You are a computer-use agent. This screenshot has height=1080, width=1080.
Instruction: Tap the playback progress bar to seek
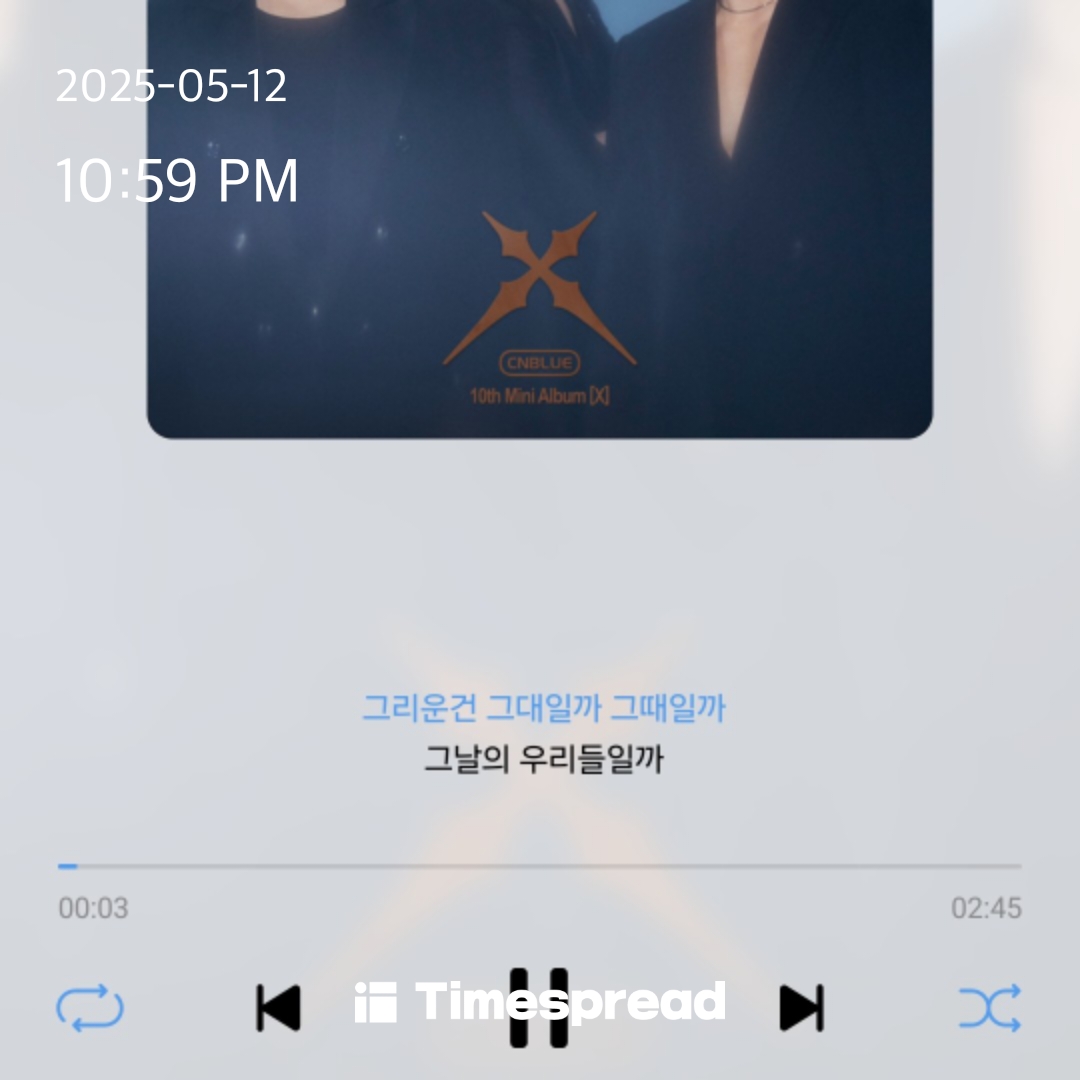[x=540, y=866]
